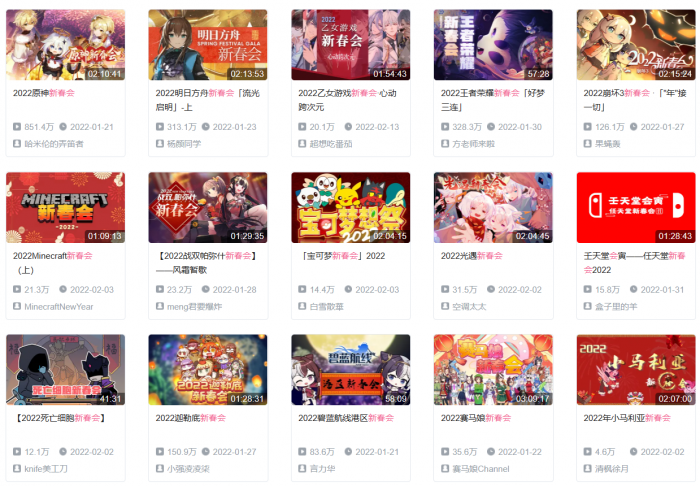Play 2022年小马利亚新春会 video
This screenshot has height=486, width=700.
[636, 369]
